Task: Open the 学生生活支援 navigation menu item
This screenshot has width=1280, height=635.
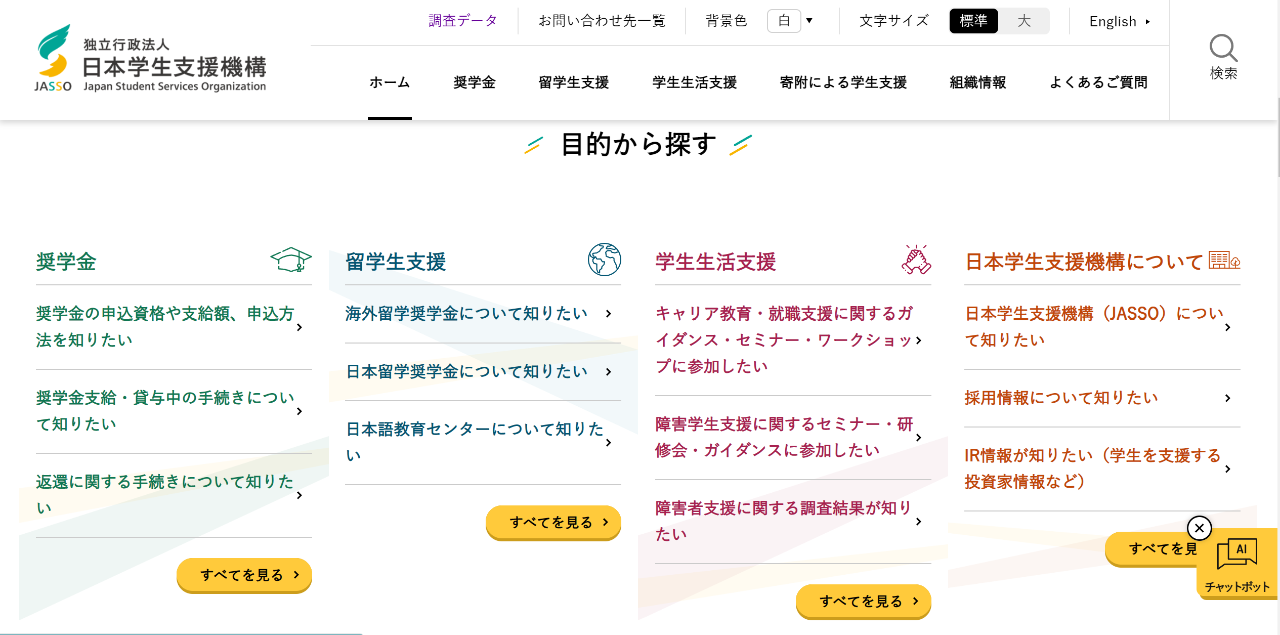Action: coord(694,83)
